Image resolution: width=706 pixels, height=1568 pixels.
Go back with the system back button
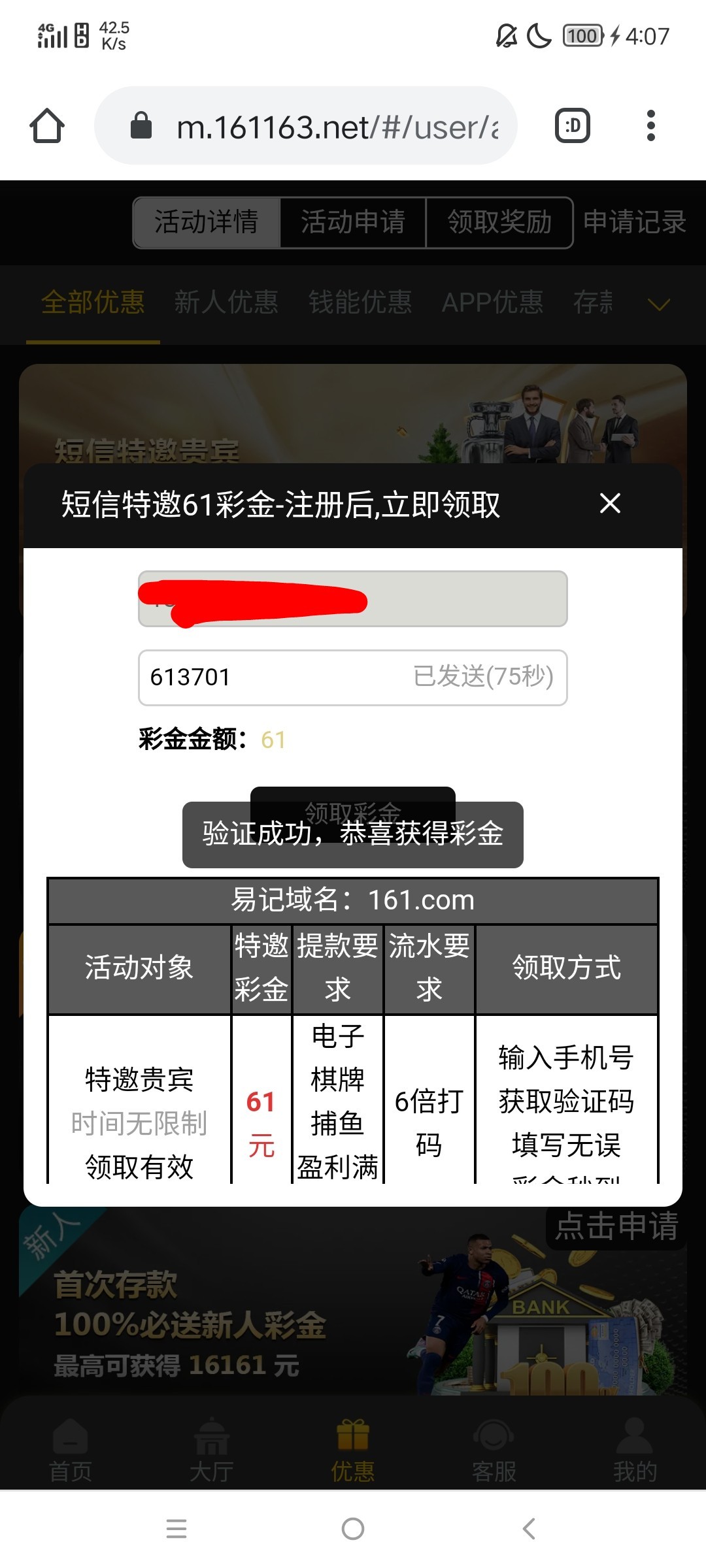tap(529, 1529)
